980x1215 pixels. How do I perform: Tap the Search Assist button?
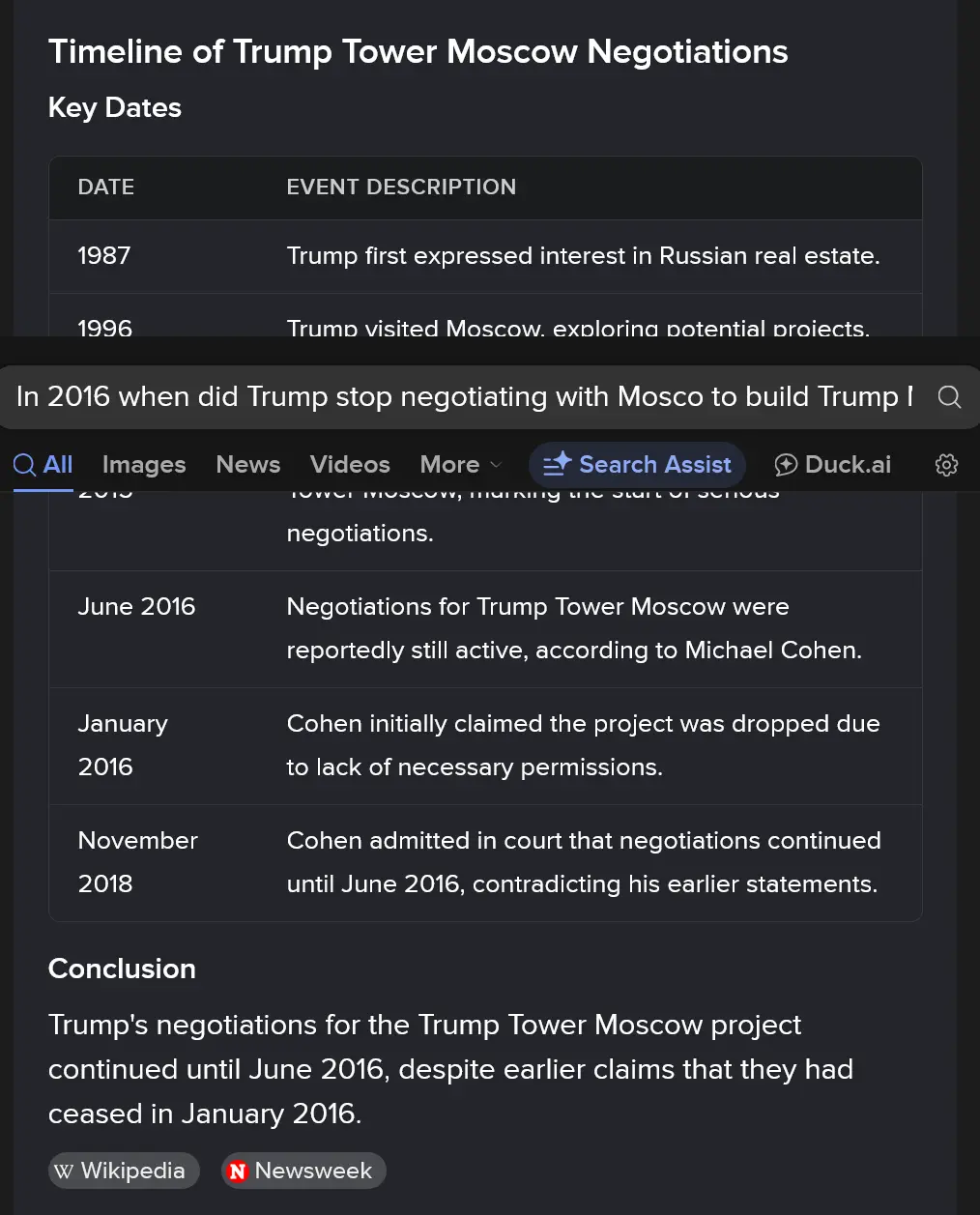click(x=637, y=465)
